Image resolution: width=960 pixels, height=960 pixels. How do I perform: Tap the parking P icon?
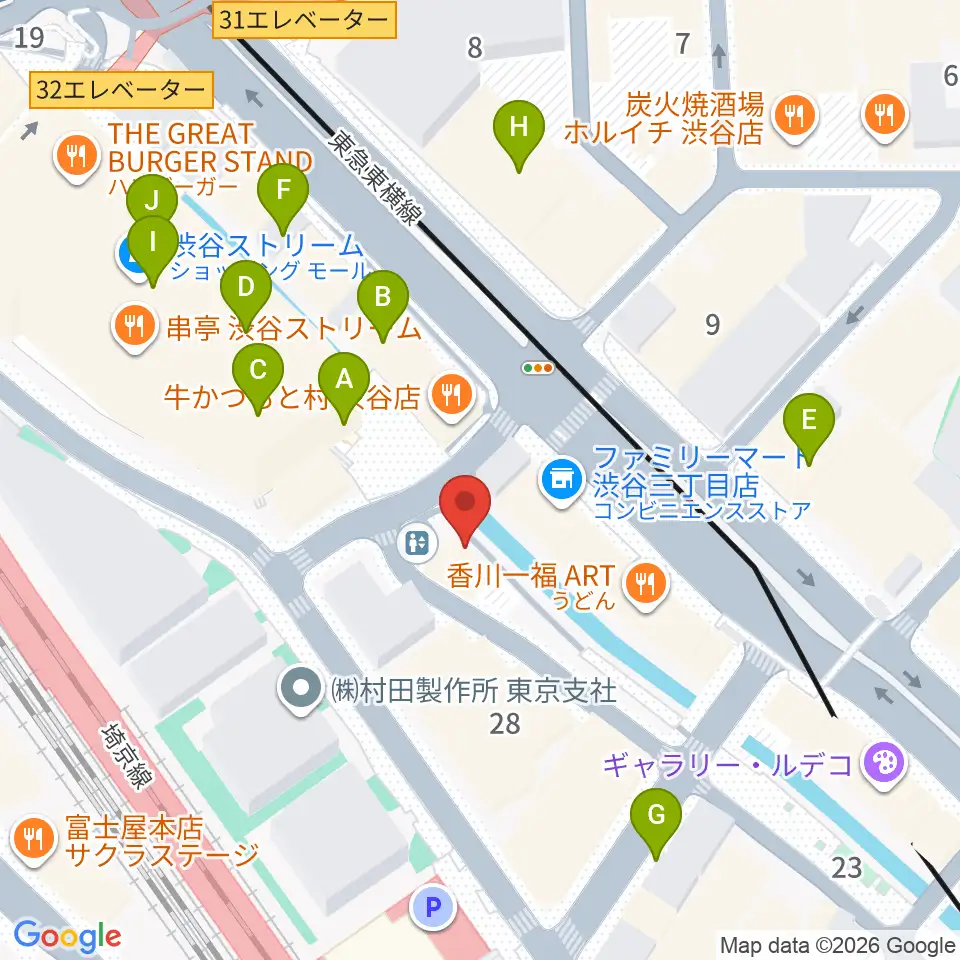[433, 906]
